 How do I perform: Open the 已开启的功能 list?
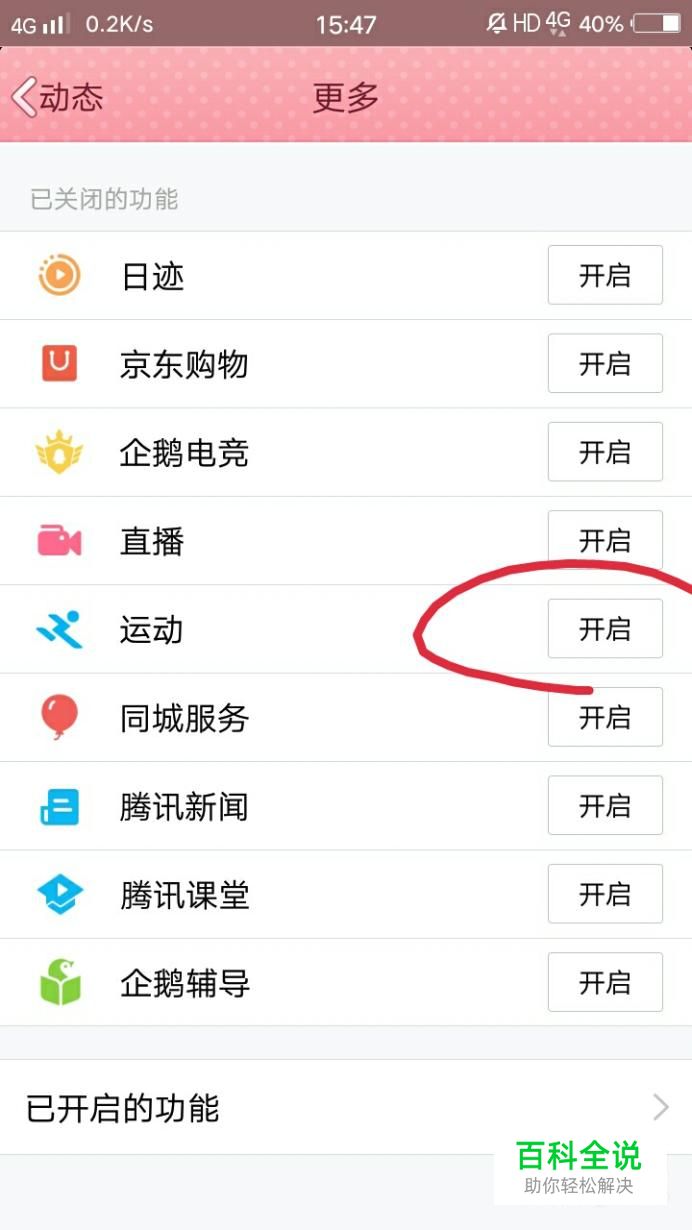(346, 1107)
